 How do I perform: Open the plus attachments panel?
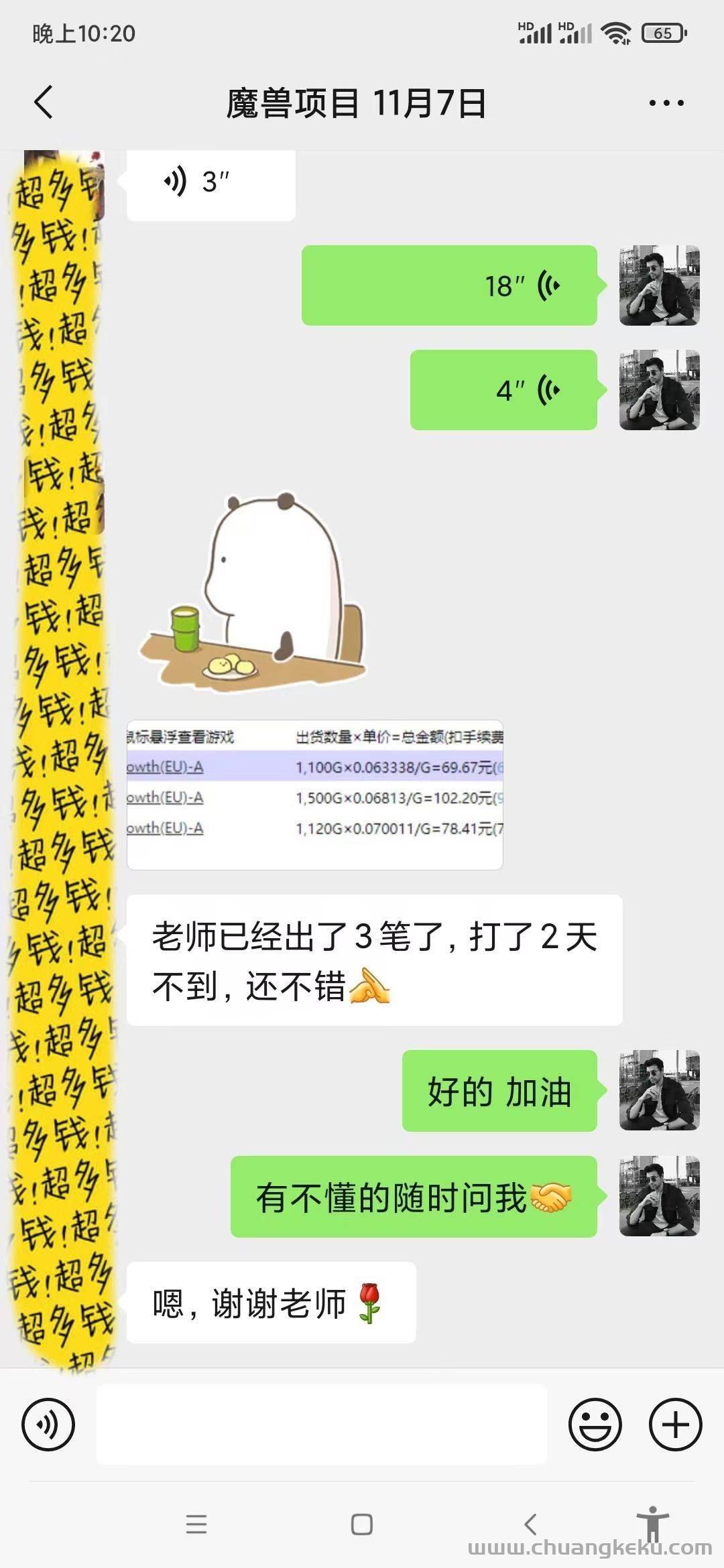point(675,1424)
